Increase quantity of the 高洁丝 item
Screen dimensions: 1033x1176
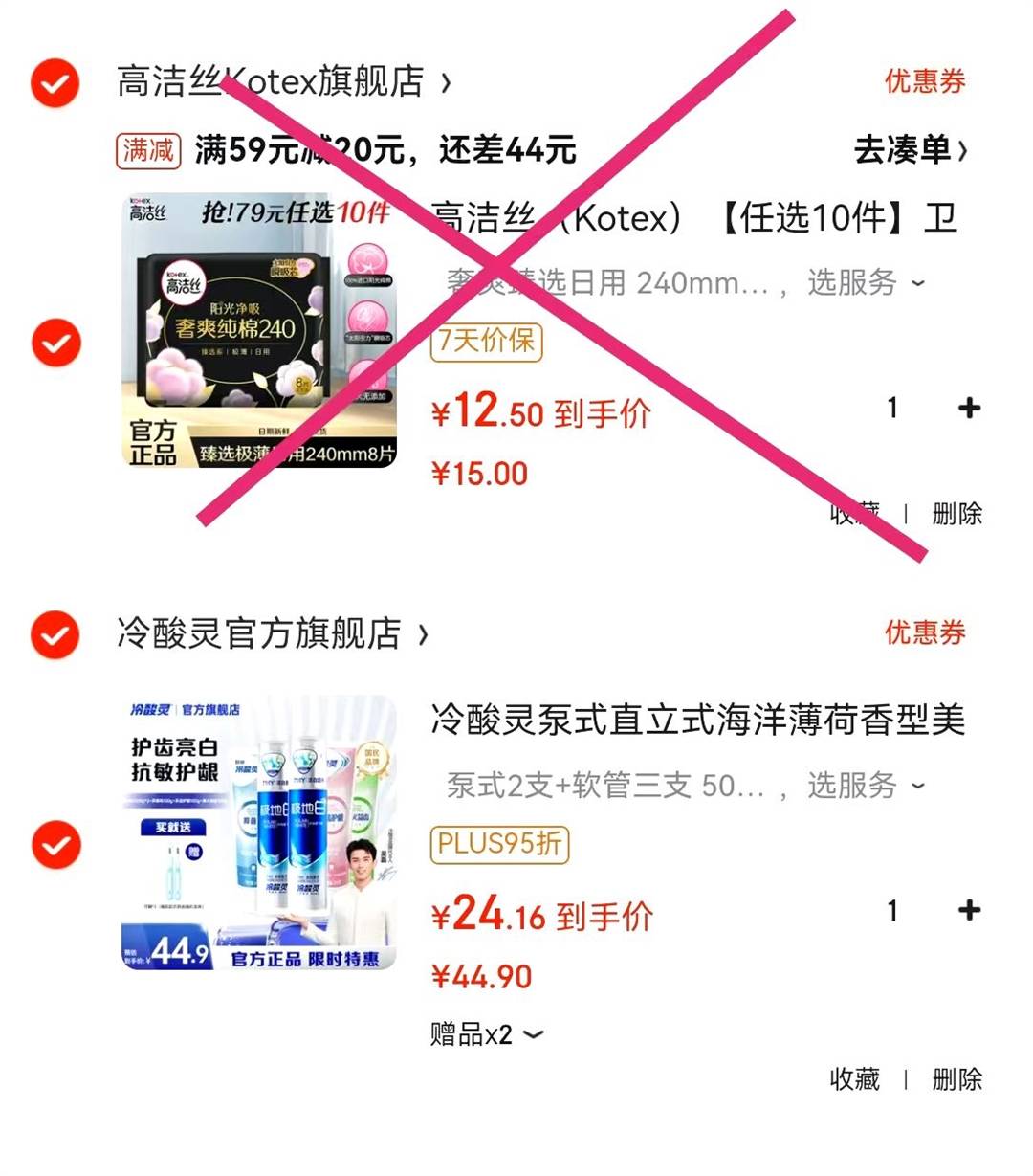969,409
